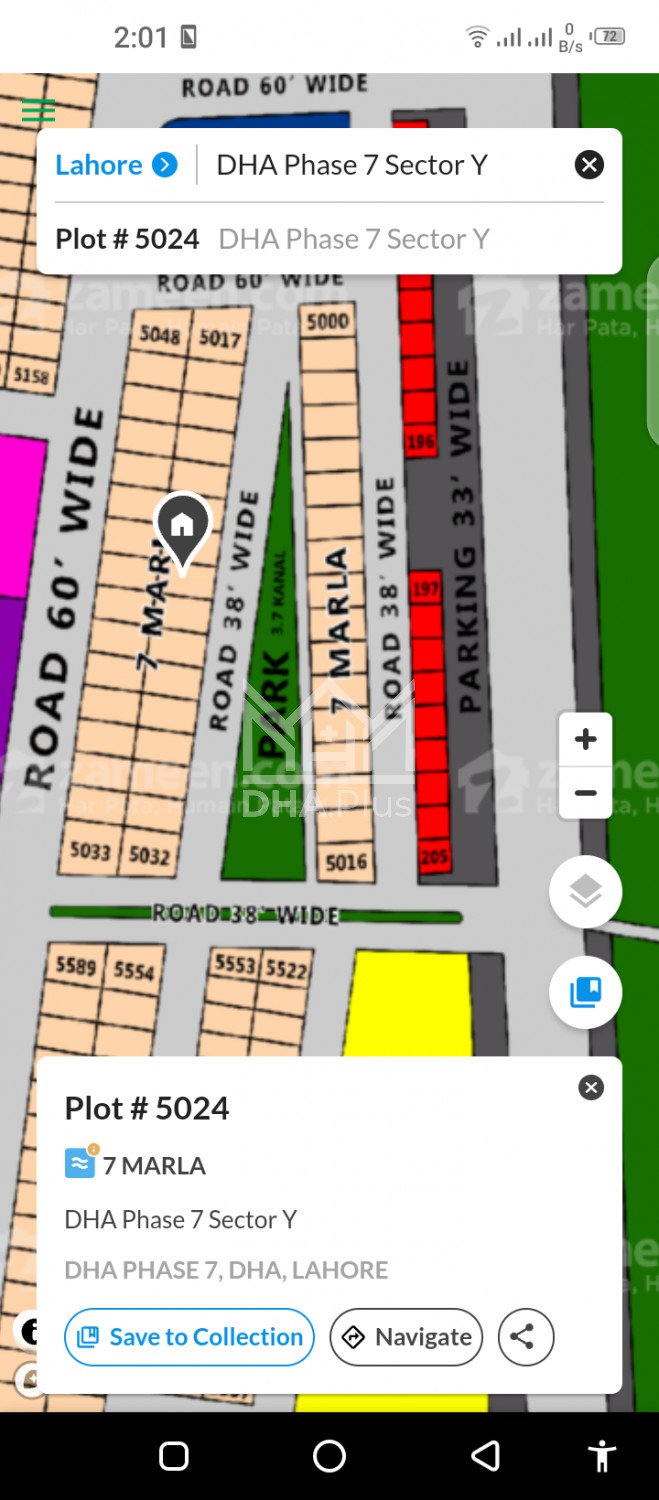
Task: Zoom out of the map
Action: click(x=585, y=793)
